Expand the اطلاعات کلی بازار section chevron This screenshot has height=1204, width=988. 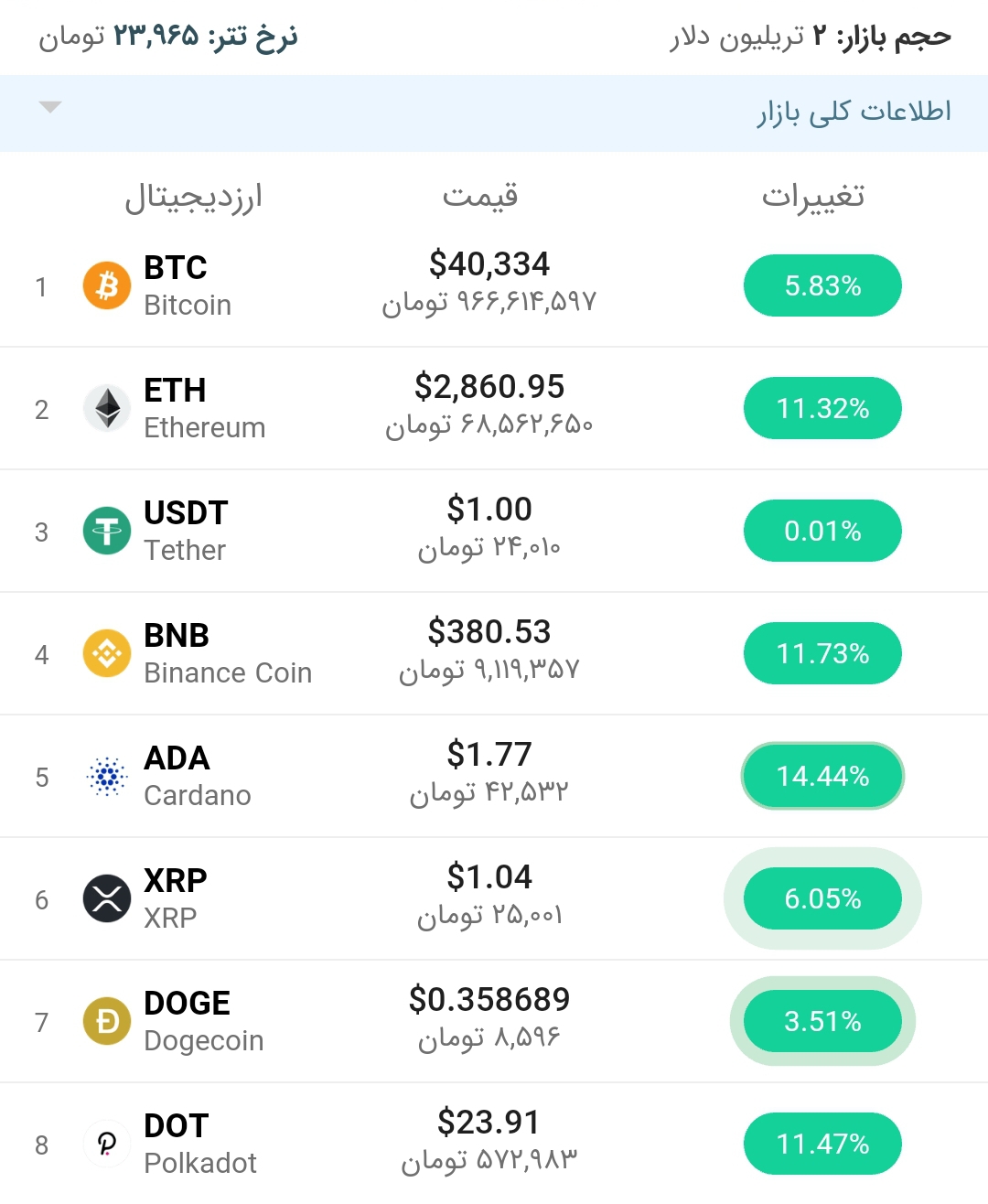tap(51, 107)
